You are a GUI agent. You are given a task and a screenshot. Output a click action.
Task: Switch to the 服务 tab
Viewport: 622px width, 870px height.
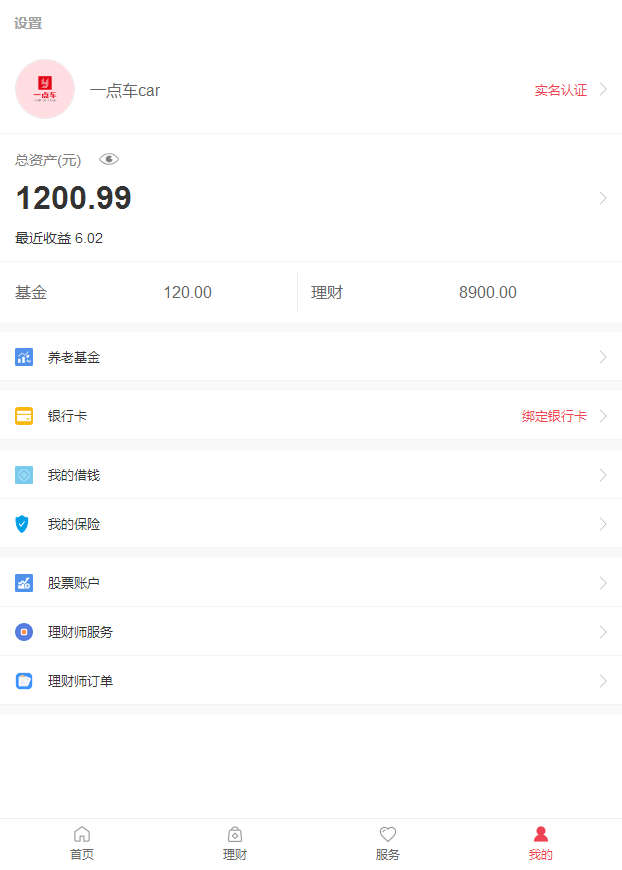[x=388, y=843]
